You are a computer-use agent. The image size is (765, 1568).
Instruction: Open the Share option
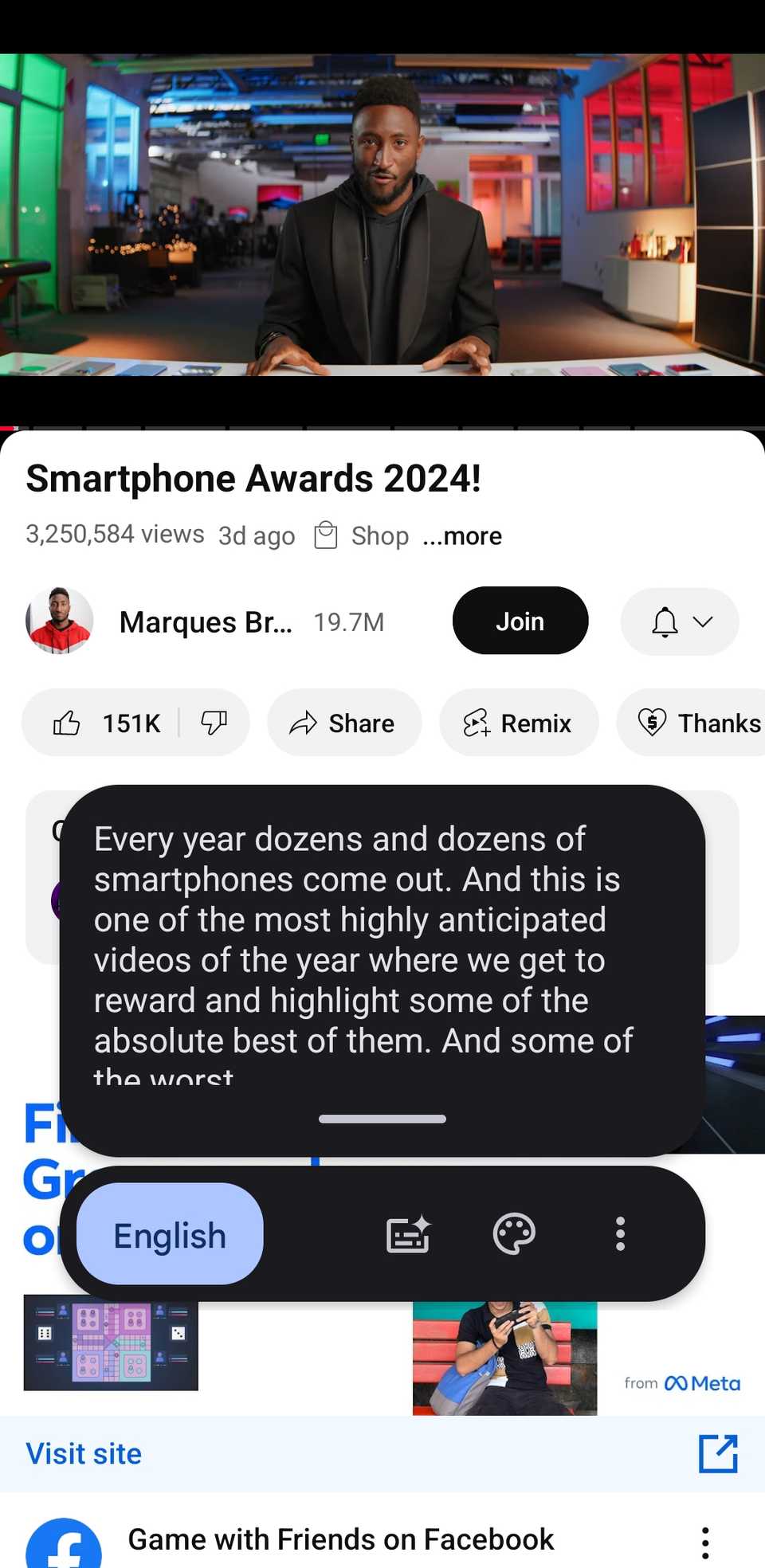(x=343, y=723)
